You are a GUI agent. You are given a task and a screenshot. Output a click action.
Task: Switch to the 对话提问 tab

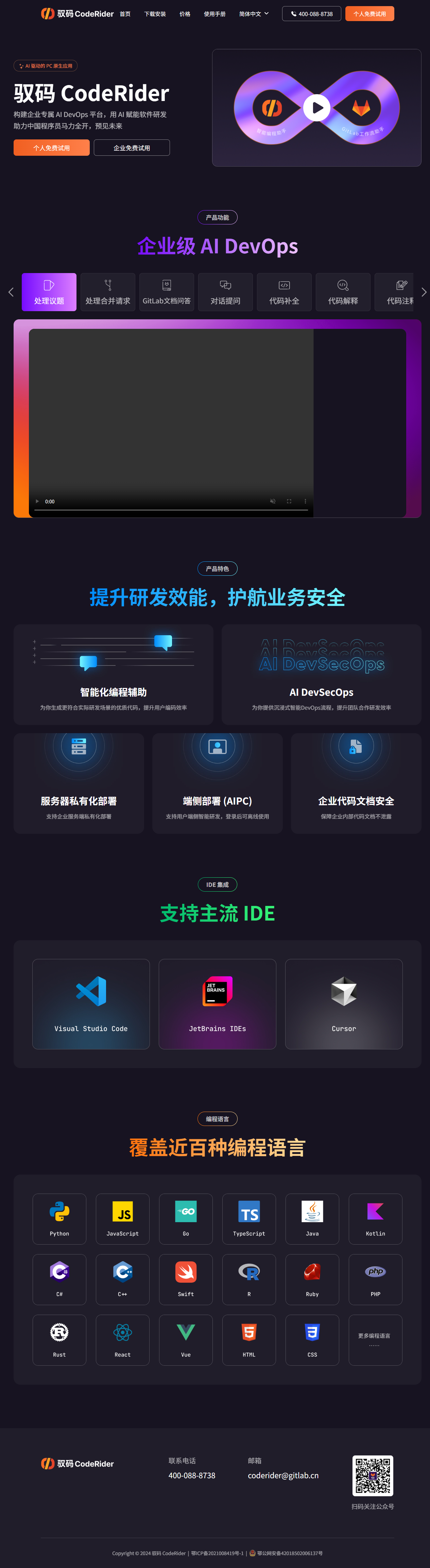(225, 292)
